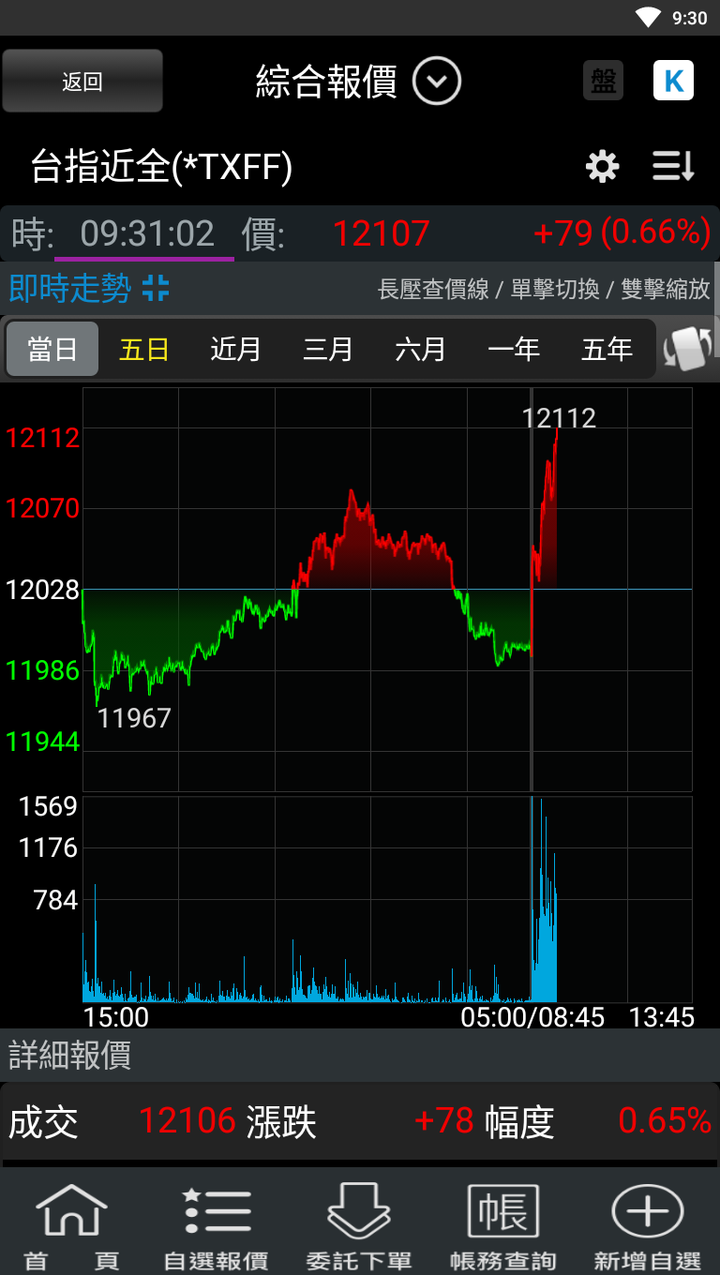720x1275 pixels.
Task: Tap the 返回 back button
Action: [82, 81]
